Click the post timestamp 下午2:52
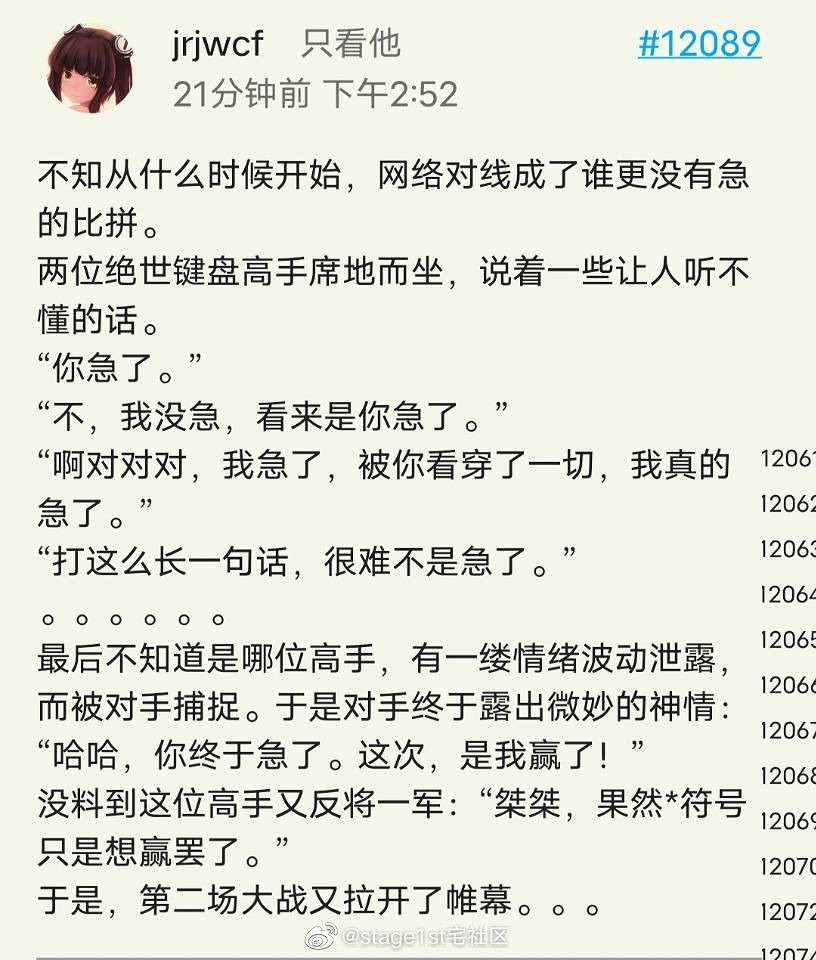 point(339,89)
